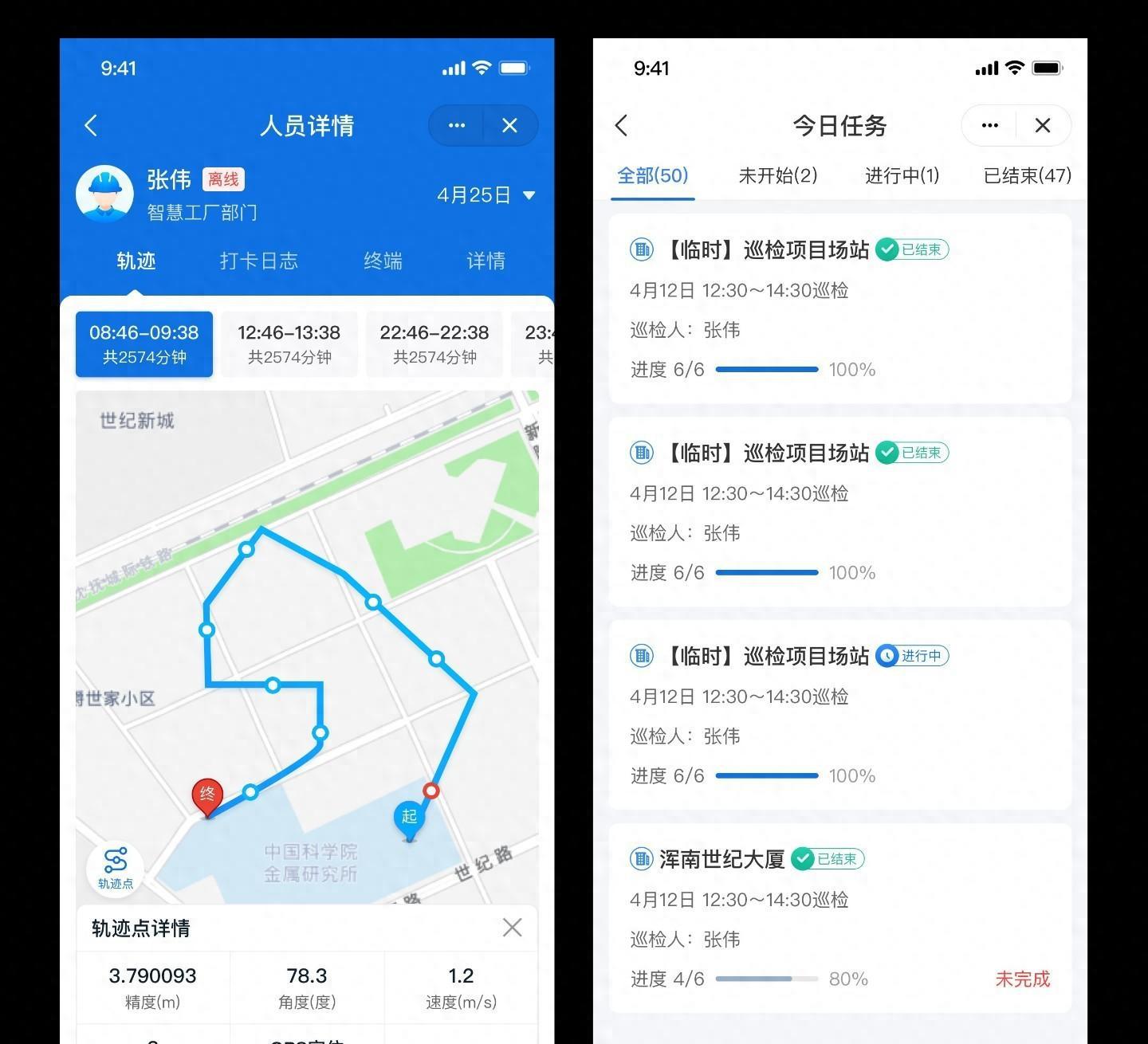Tap the 终 end marker on map
The width and height of the screenshot is (1148, 1044).
coord(207,796)
